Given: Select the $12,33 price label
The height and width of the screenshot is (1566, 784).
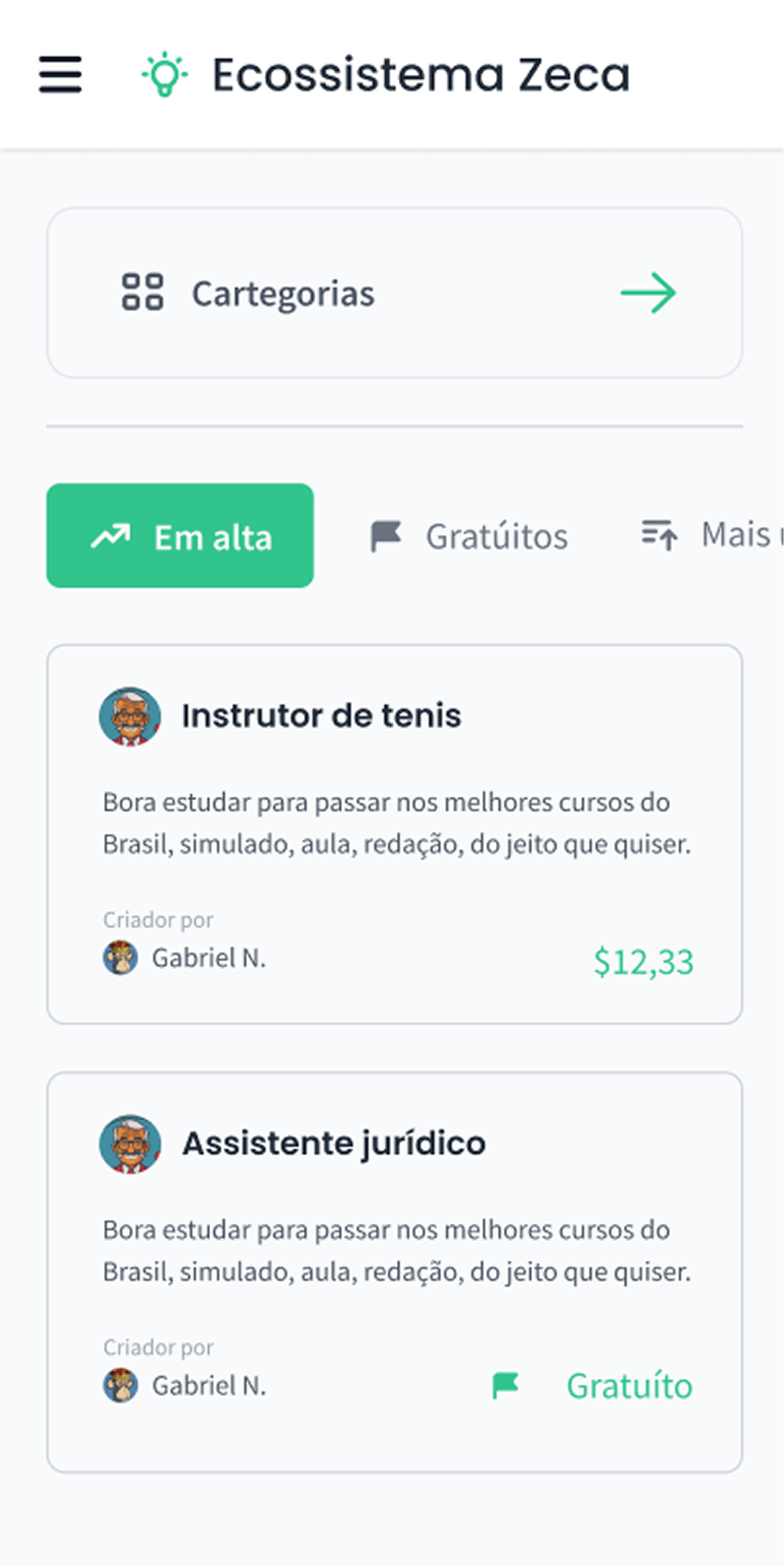Looking at the screenshot, I should tap(643, 959).
